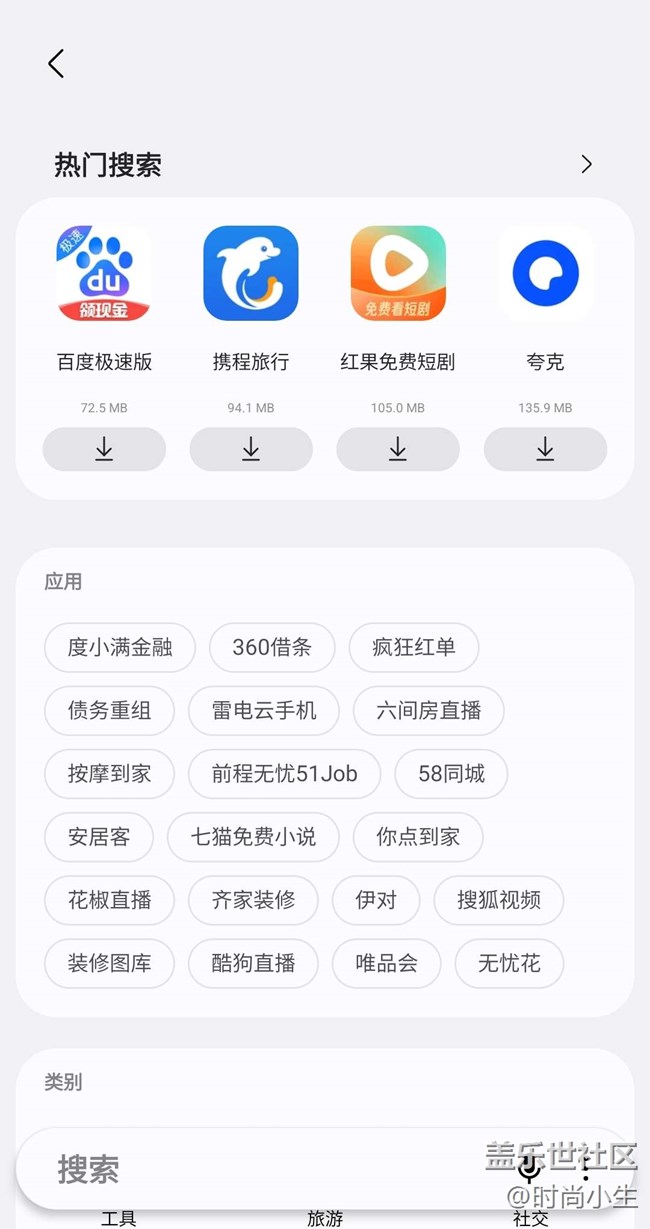The image size is (650, 1229).
Task: Download 红果免费短剧
Action: 398,449
